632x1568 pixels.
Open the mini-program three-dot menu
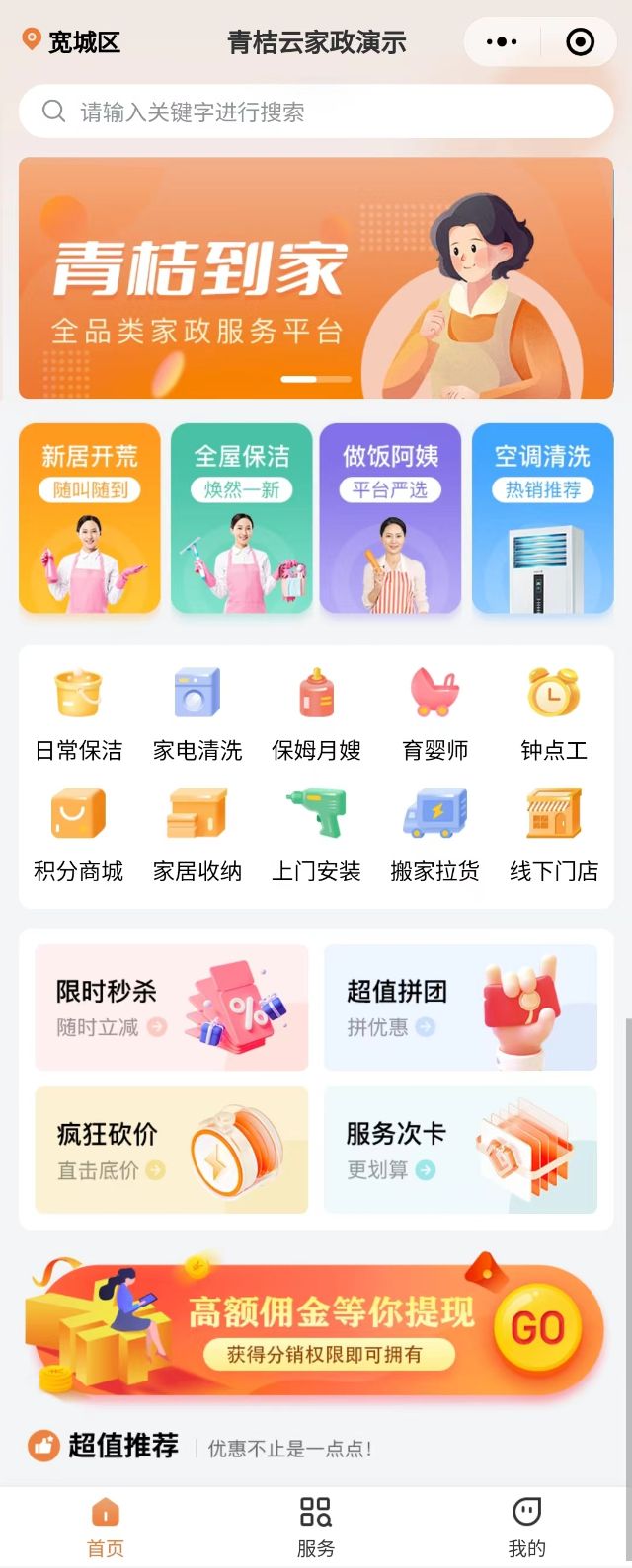[502, 41]
